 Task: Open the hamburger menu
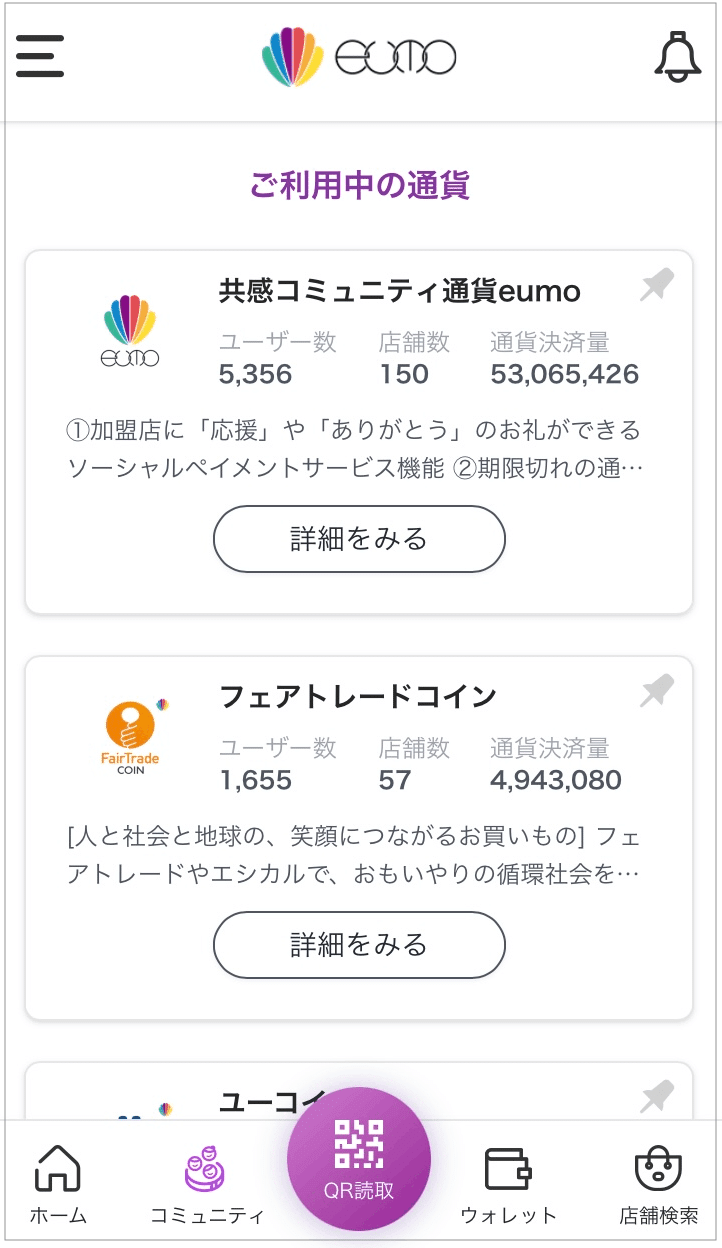tap(40, 56)
